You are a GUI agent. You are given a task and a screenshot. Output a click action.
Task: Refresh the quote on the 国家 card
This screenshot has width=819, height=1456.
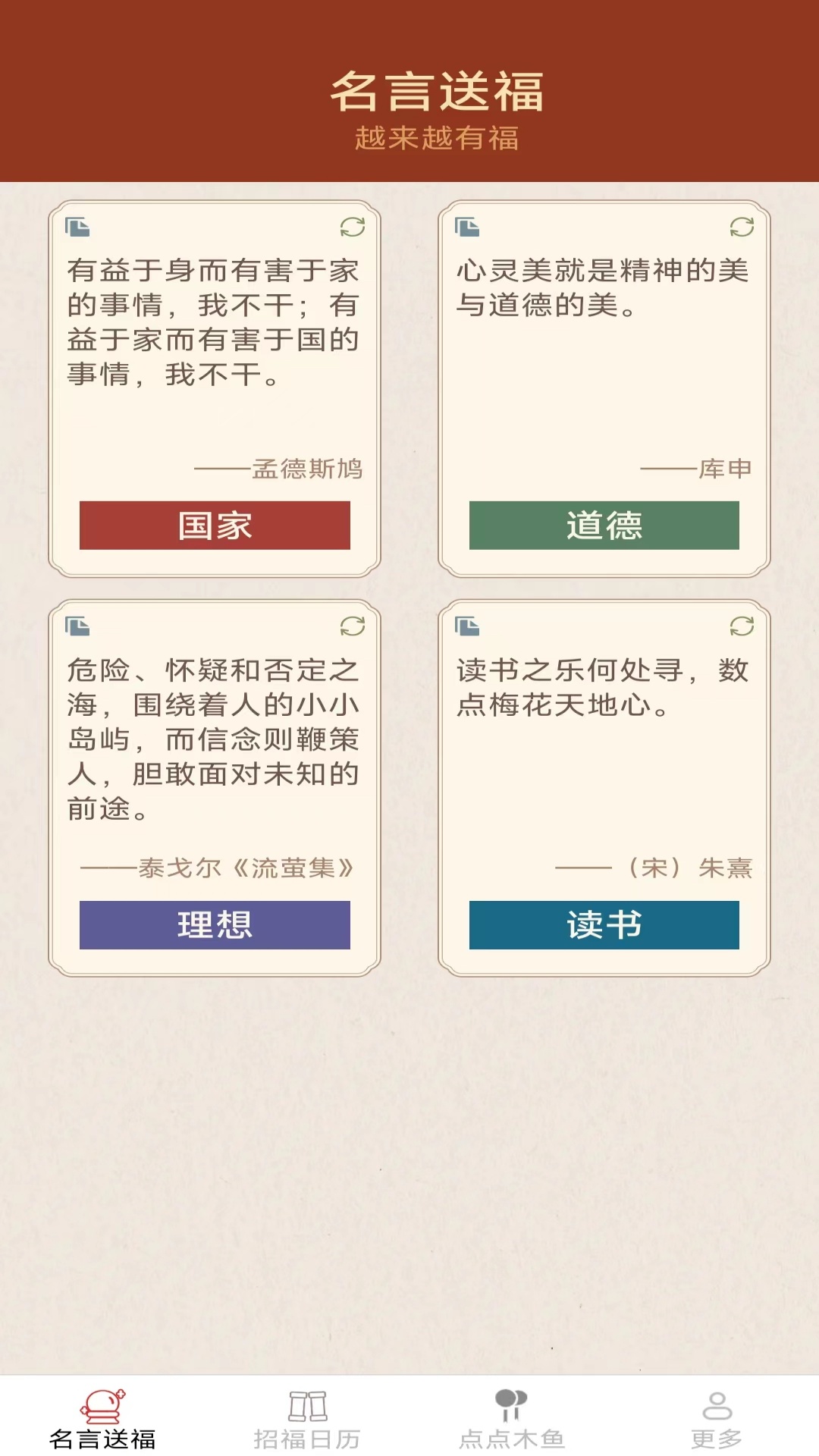tap(353, 227)
